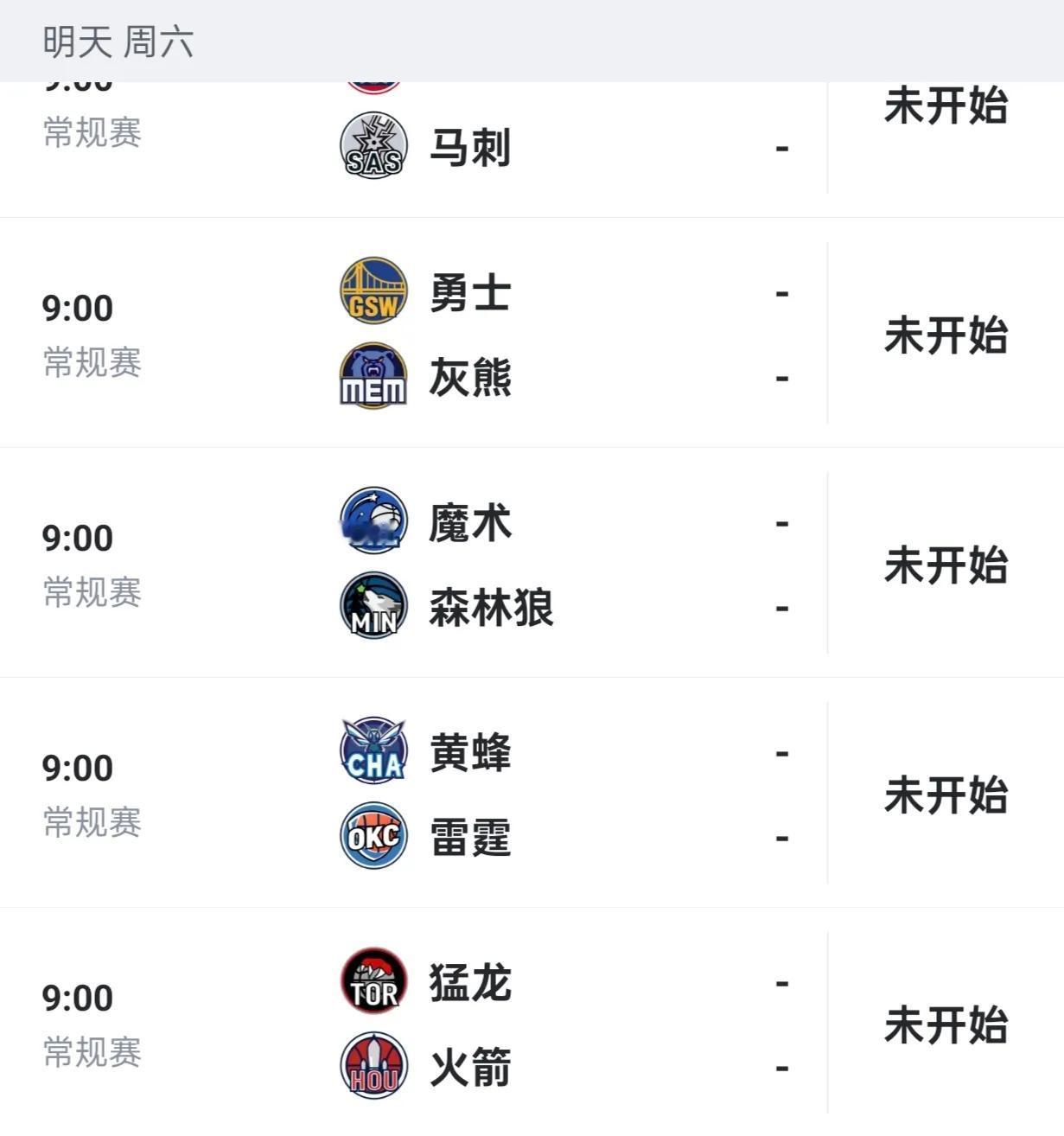The image size is (1064, 1136).
Task: Open the 魔术 vs 森林狼 match row
Action: (532, 565)
